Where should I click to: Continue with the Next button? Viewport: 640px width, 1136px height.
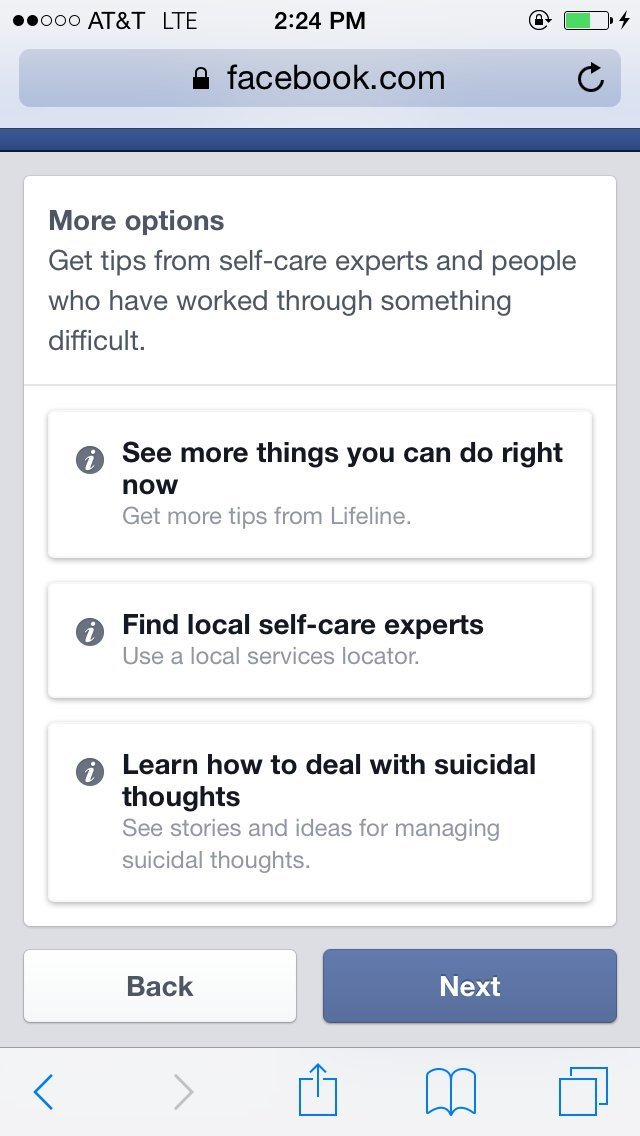click(470, 986)
